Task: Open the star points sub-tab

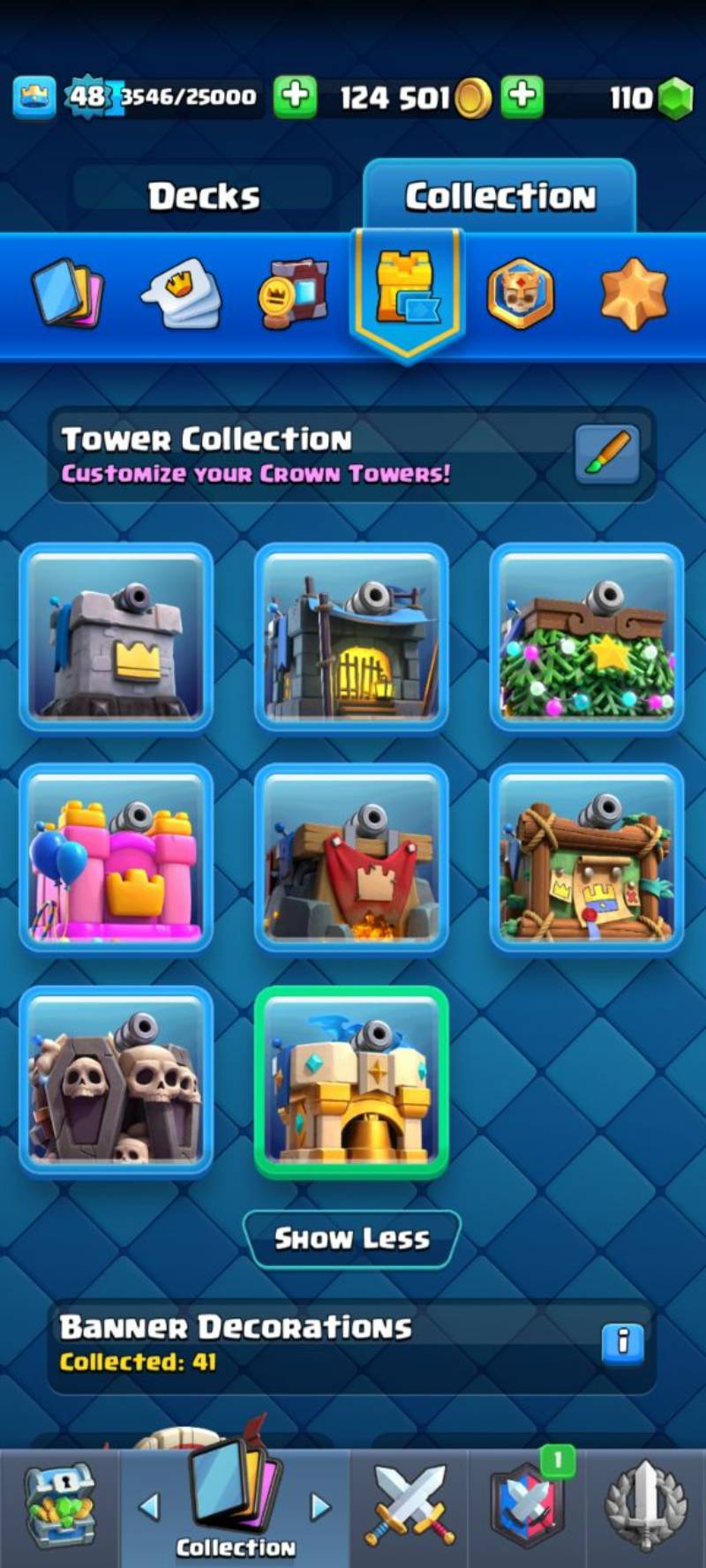Action: [x=634, y=294]
